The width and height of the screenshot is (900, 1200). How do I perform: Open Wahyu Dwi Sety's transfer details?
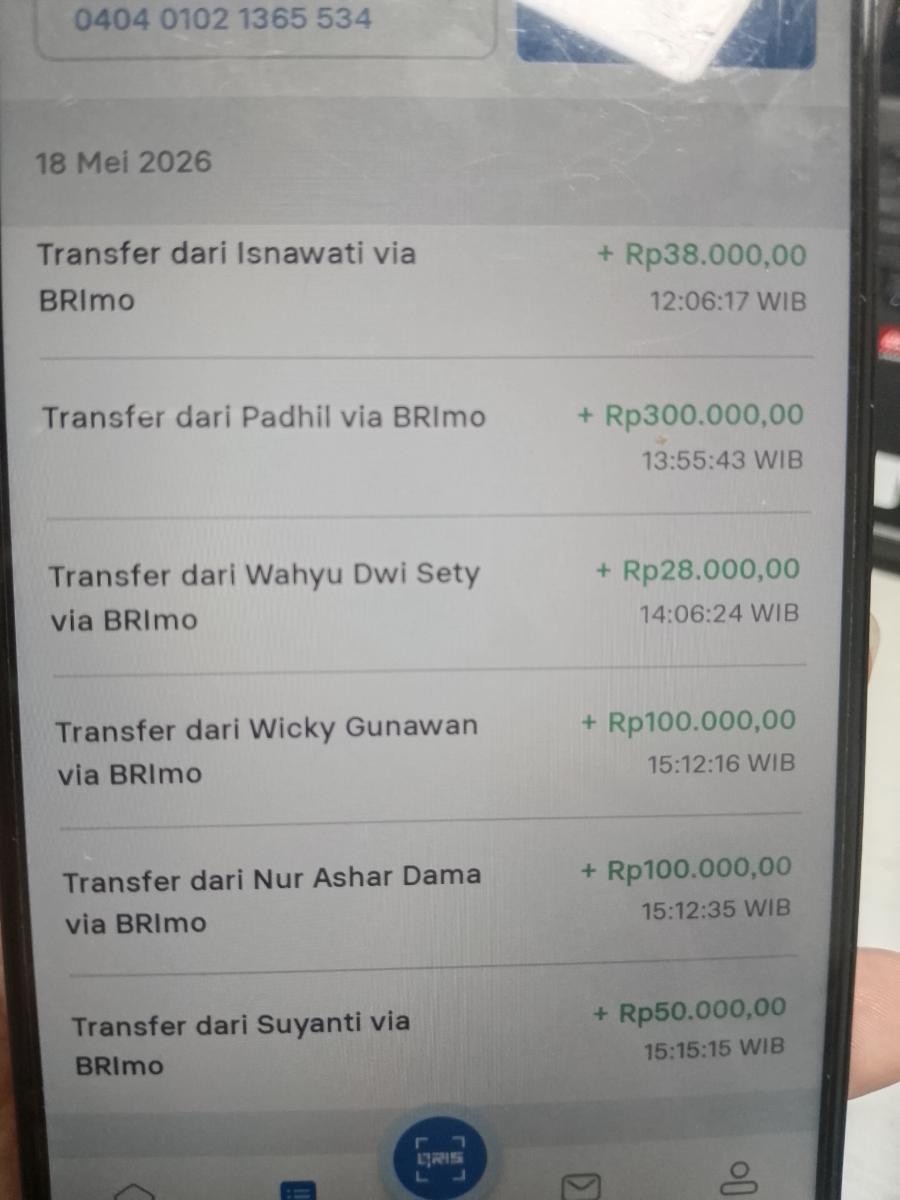pos(427,595)
